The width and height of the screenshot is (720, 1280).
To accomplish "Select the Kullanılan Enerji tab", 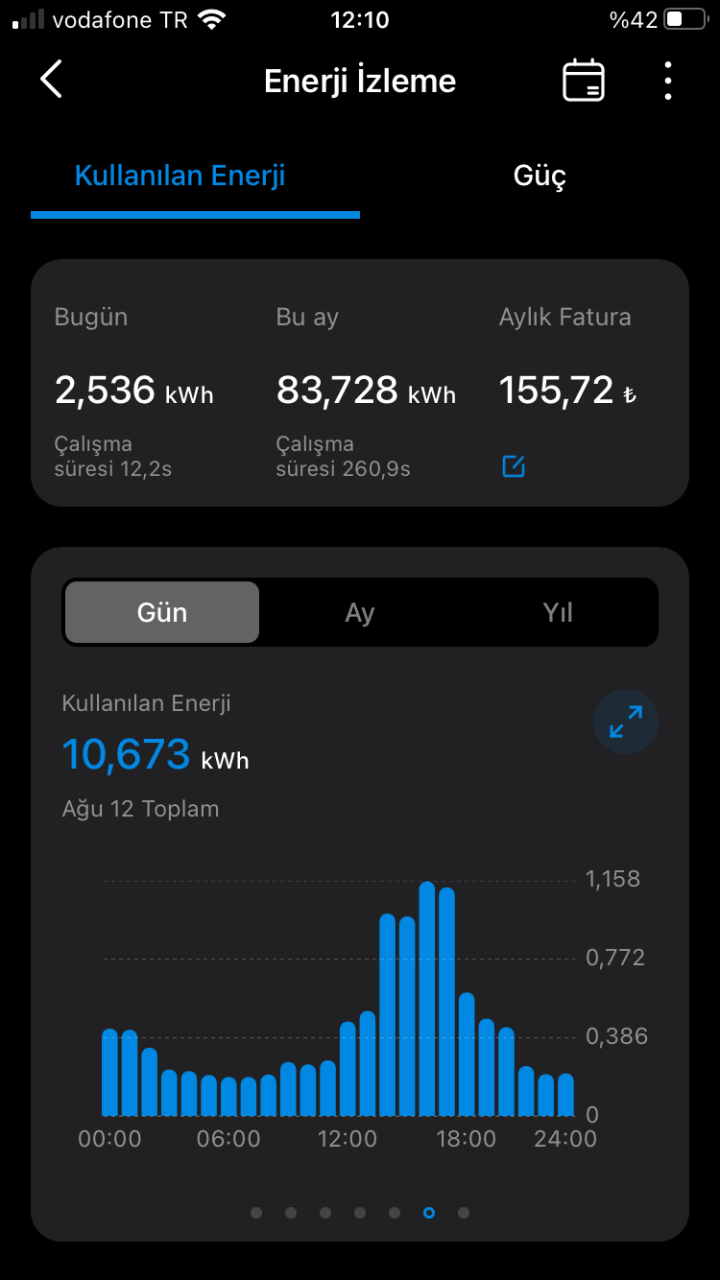I will click(180, 176).
